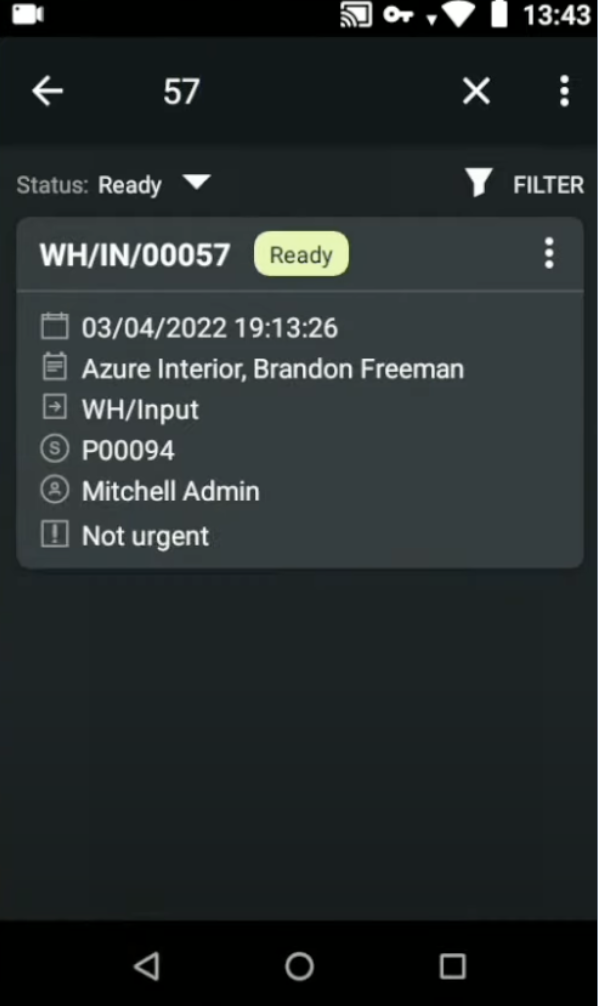Screen dimensions: 598x1006
Task: Clear the search text 57
Action: (x=476, y=90)
